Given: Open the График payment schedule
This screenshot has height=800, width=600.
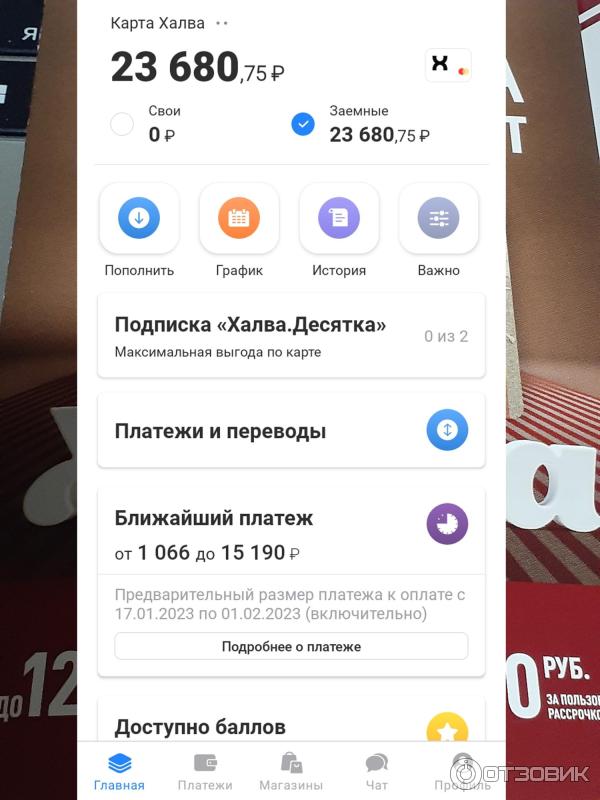Looking at the screenshot, I should pos(239,218).
